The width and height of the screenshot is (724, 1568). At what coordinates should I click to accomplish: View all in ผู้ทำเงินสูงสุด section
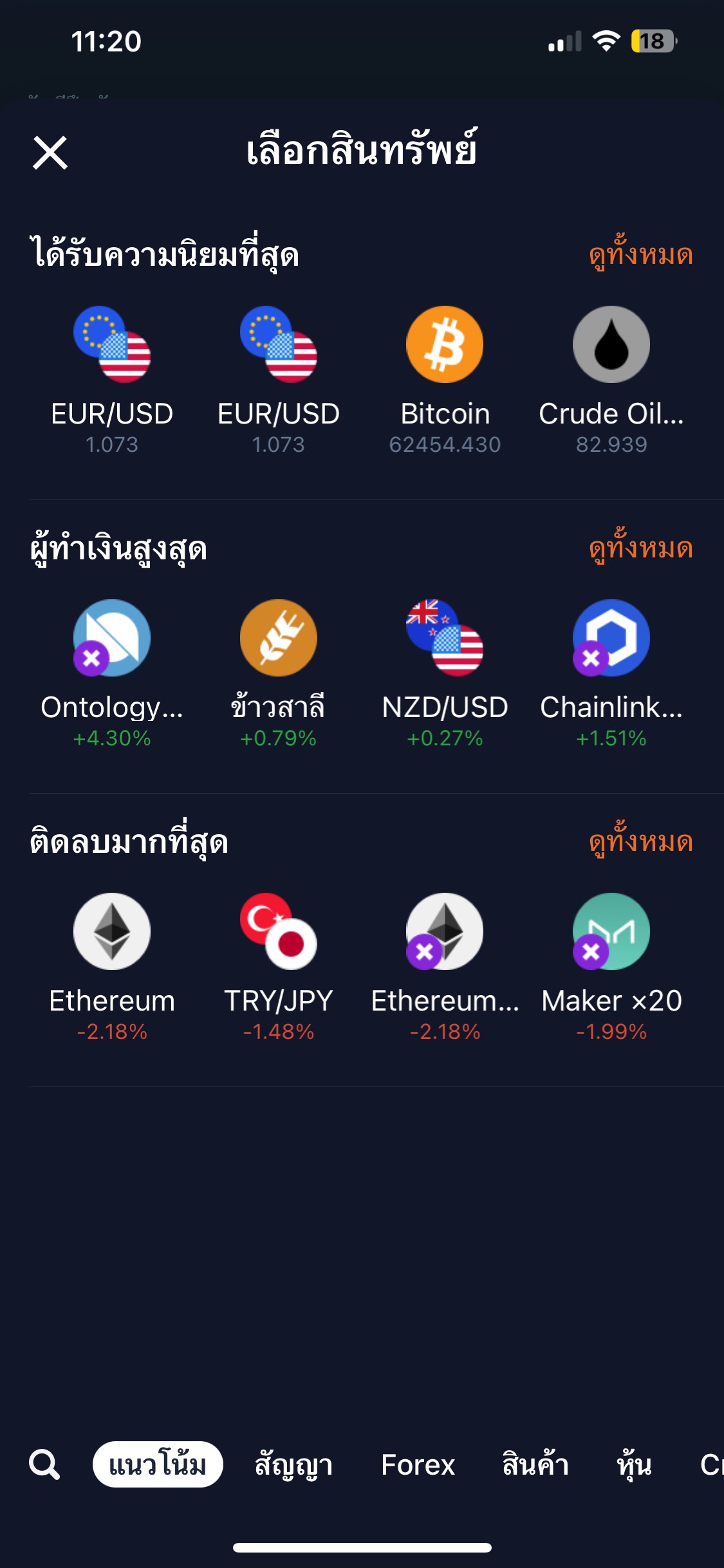[x=641, y=548]
